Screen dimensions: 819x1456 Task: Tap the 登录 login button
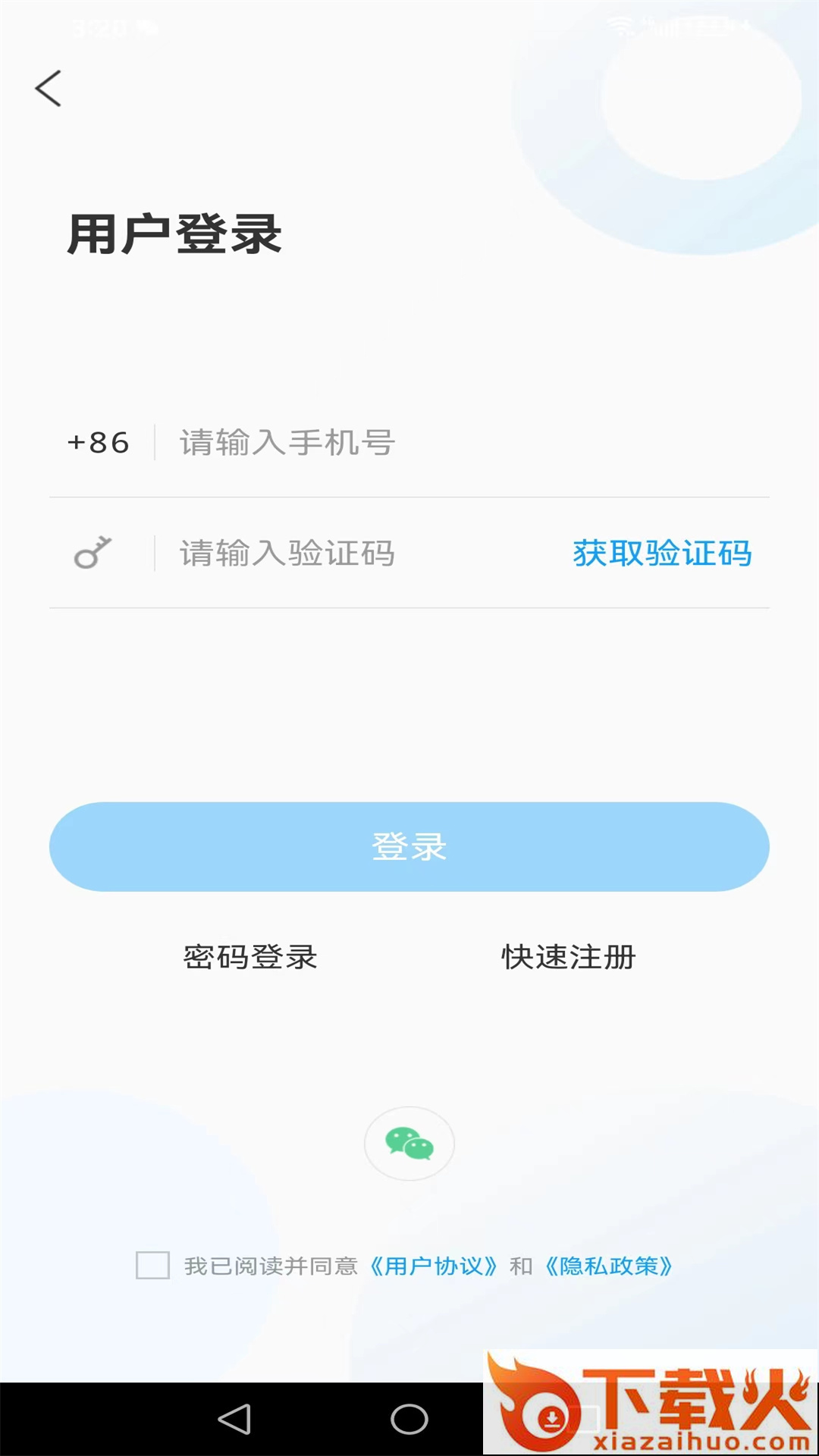point(409,847)
